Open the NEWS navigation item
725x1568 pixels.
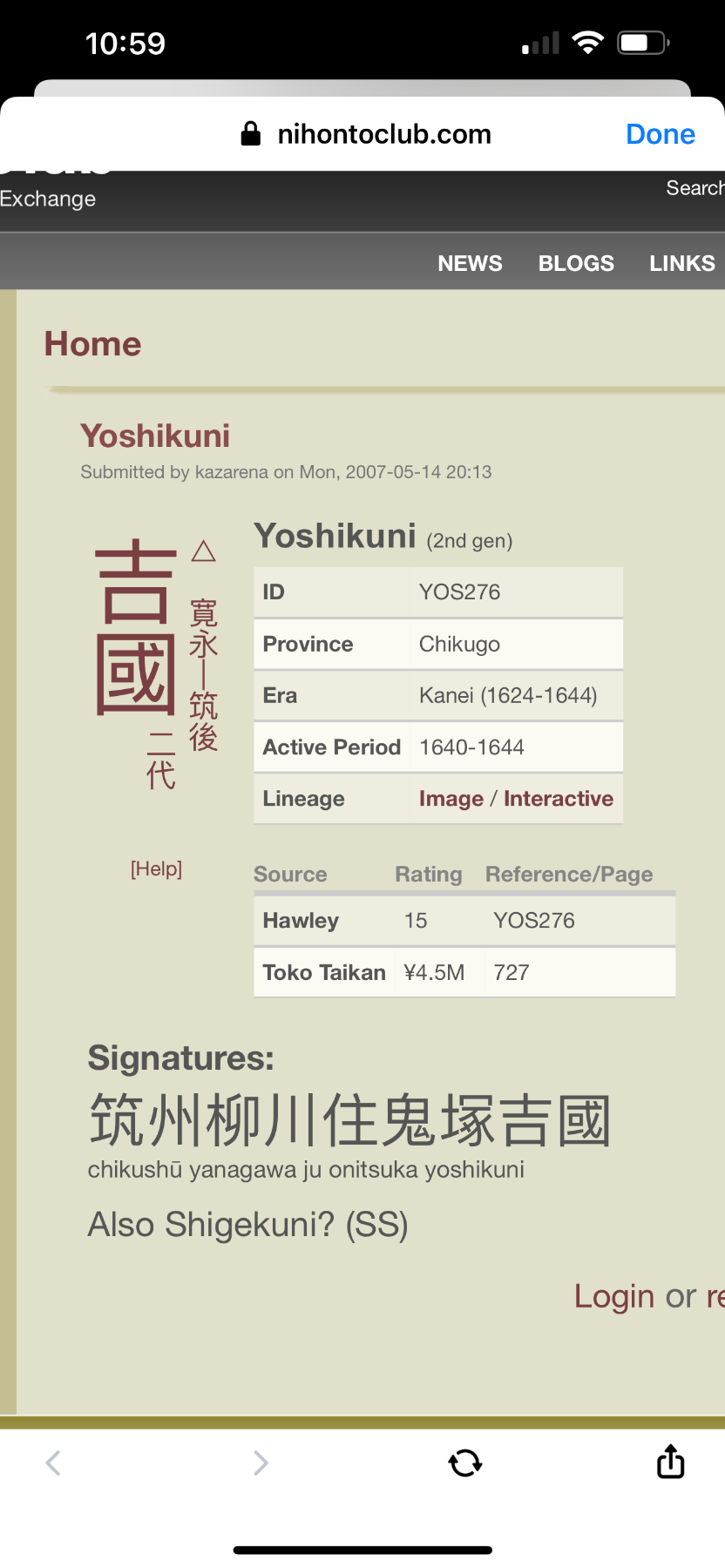(470, 263)
